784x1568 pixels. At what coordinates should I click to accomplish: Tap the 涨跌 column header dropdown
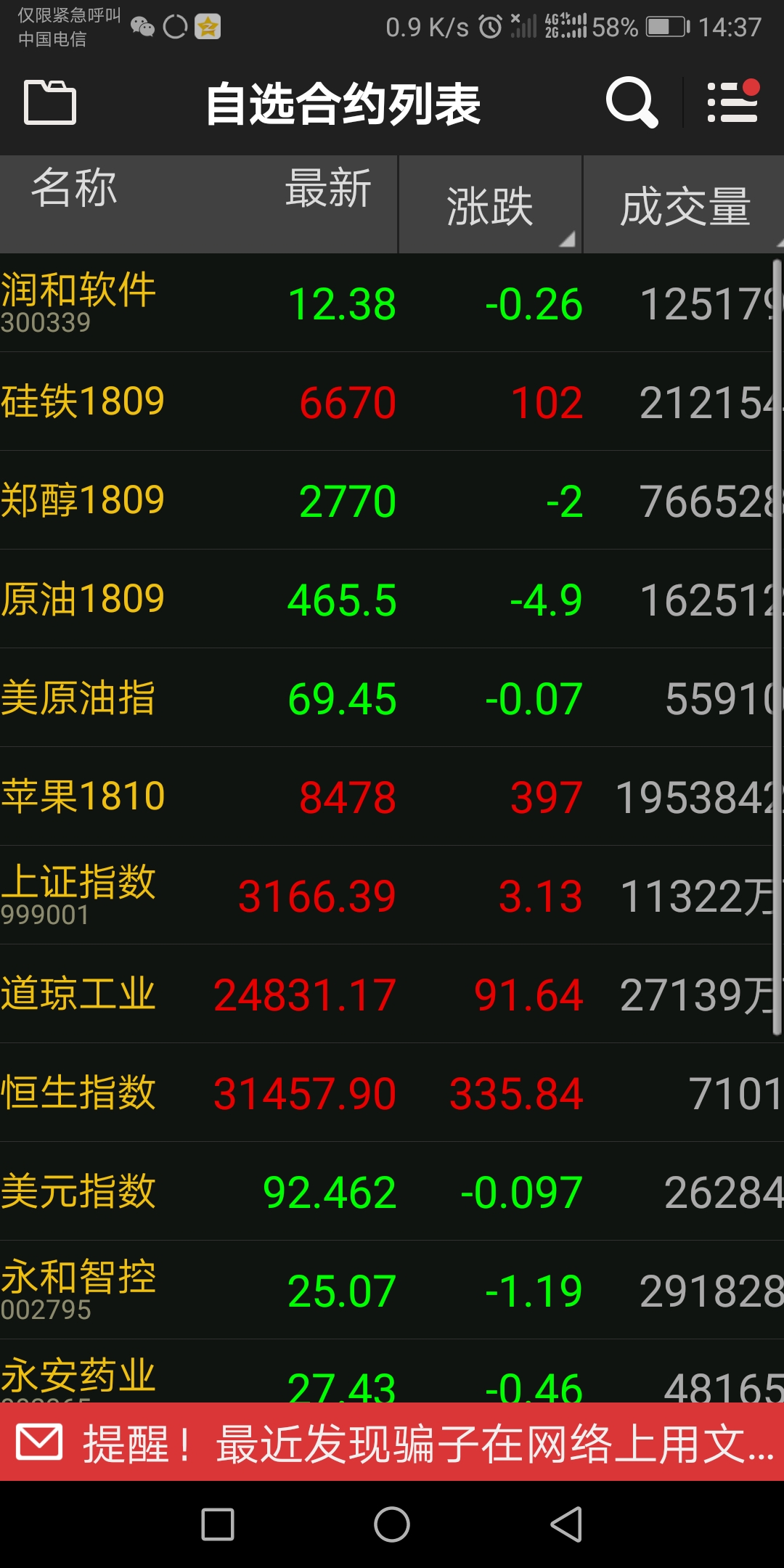tap(491, 206)
